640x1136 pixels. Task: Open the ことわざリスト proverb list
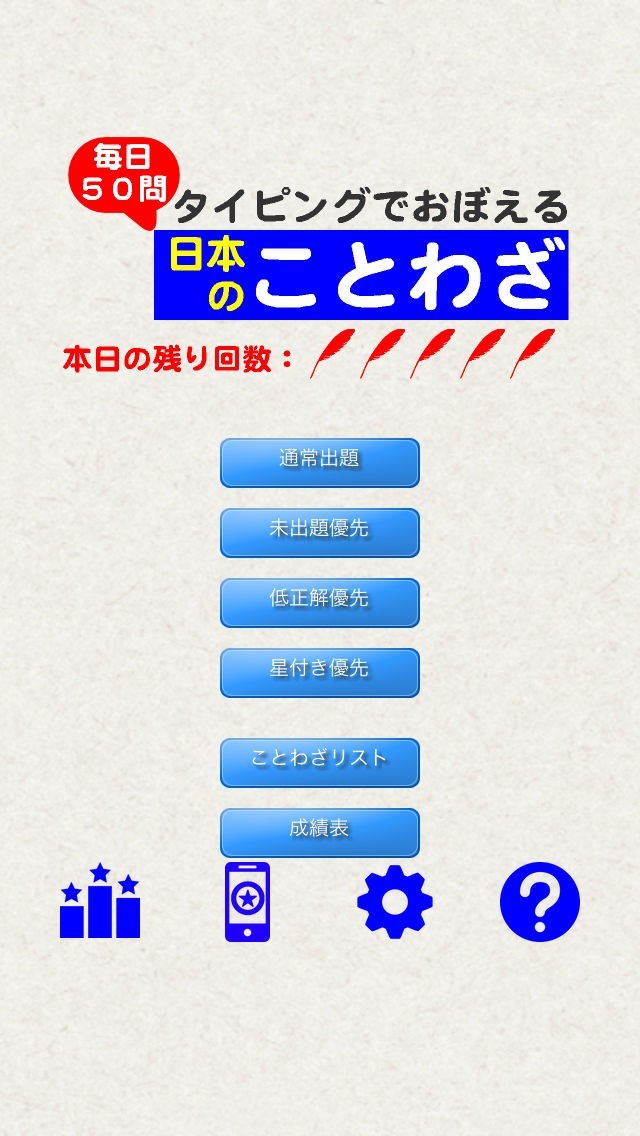(319, 762)
